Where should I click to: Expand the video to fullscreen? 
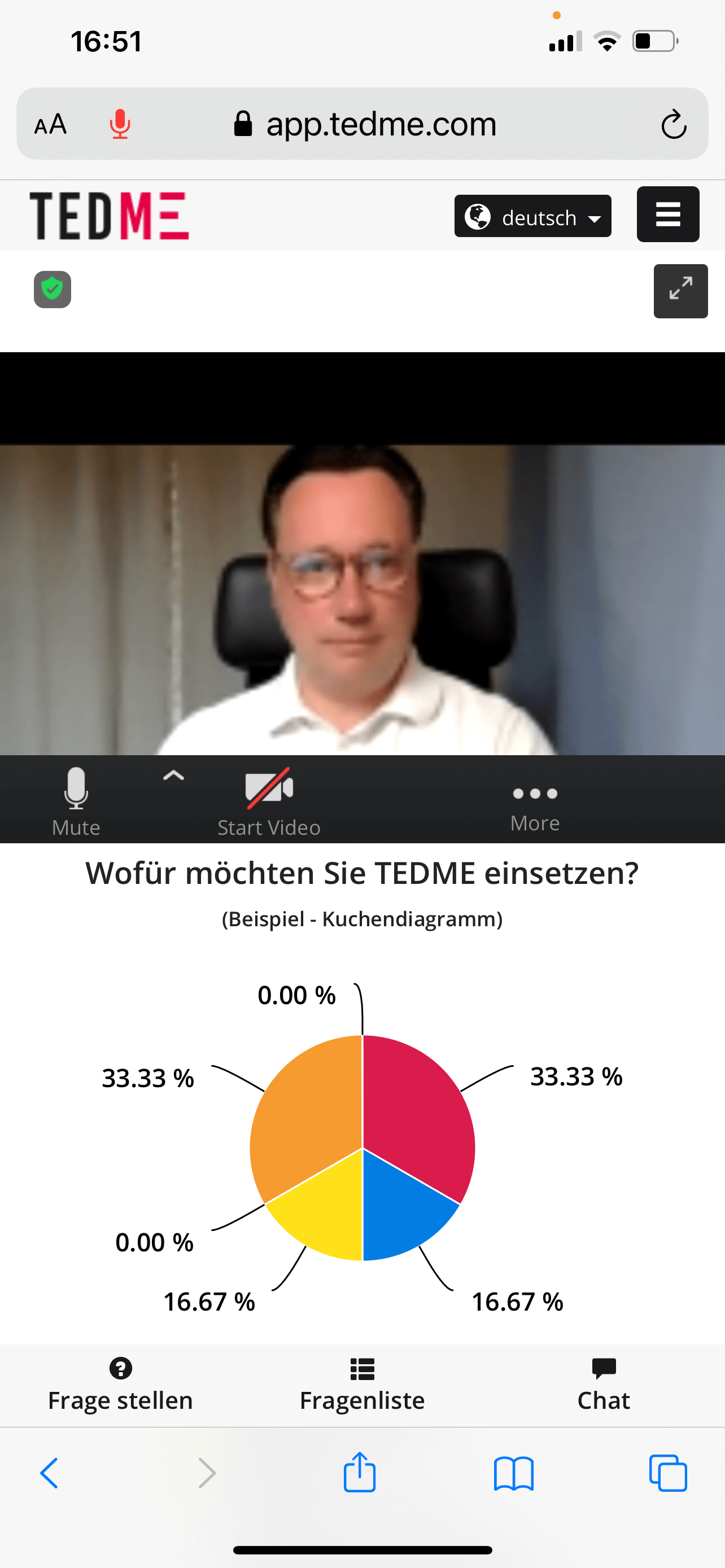coord(680,290)
